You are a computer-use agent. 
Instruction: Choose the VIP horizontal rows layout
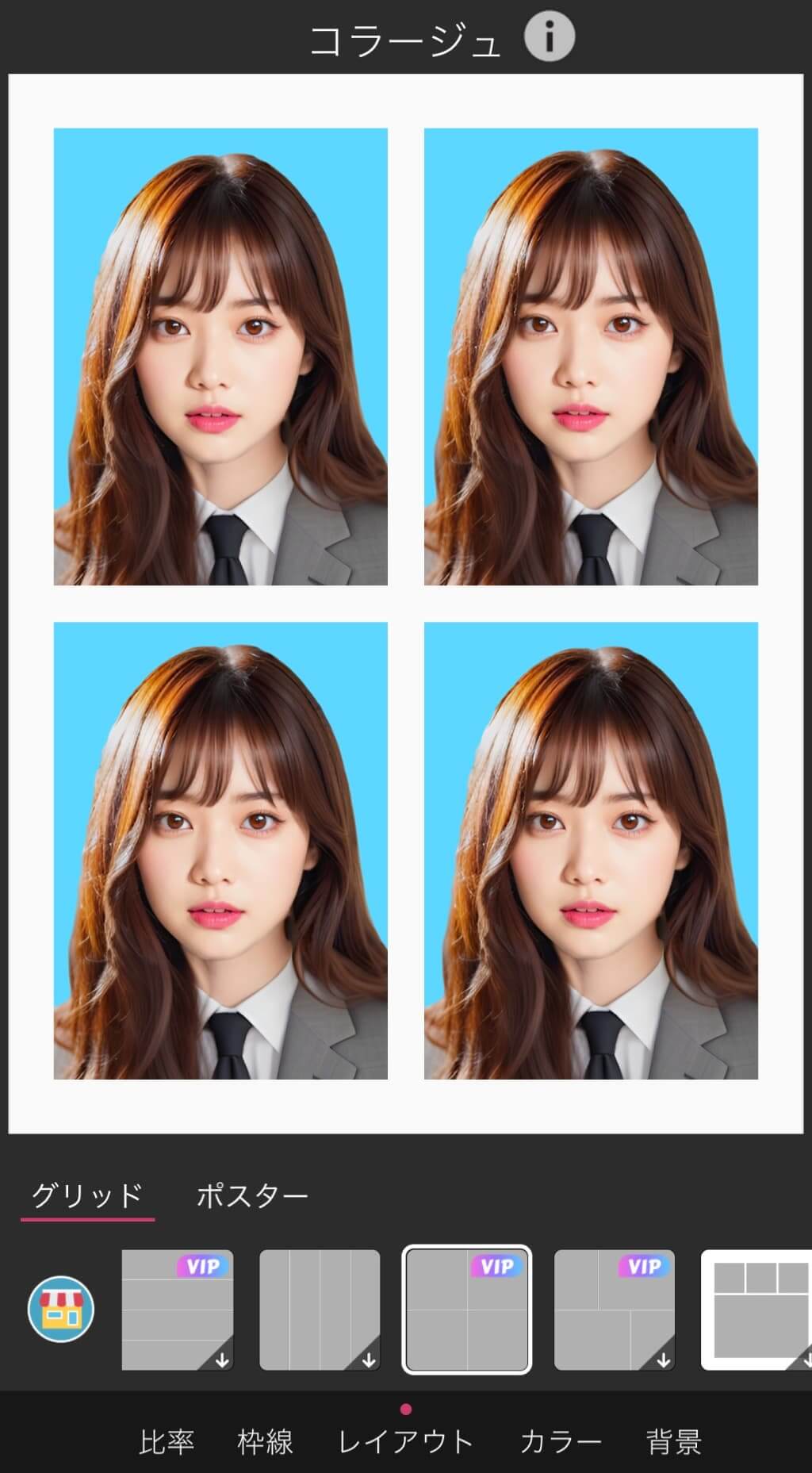point(177,1310)
